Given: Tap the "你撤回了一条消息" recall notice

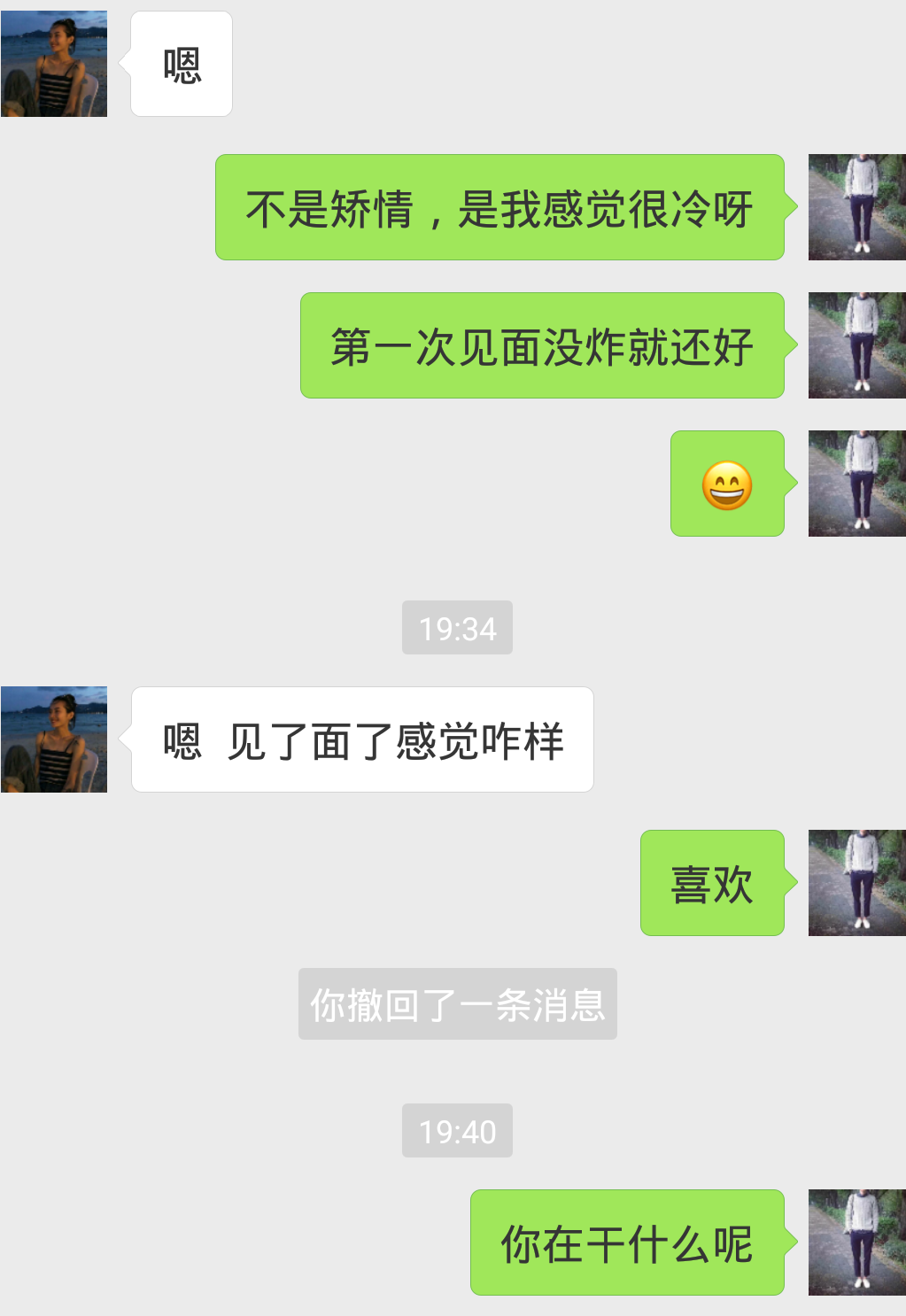Looking at the screenshot, I should click(x=457, y=1002).
